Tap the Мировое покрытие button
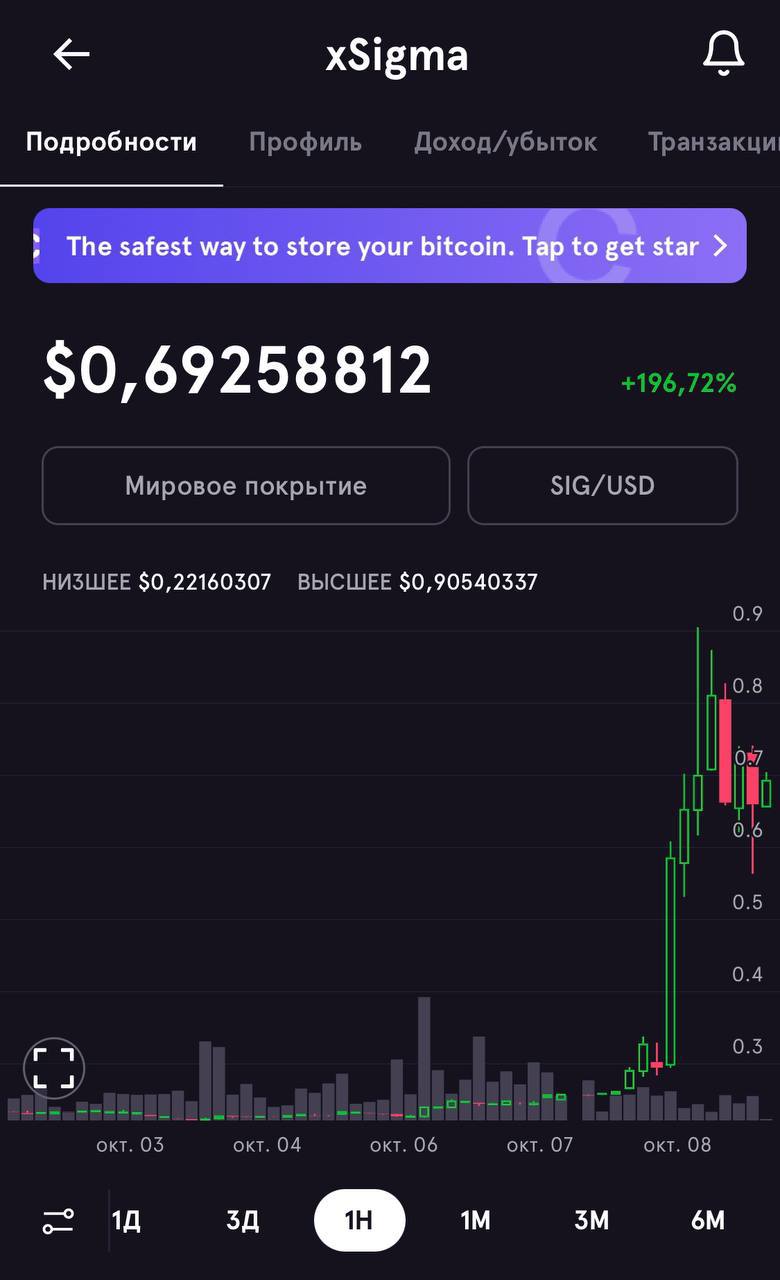 [246, 486]
